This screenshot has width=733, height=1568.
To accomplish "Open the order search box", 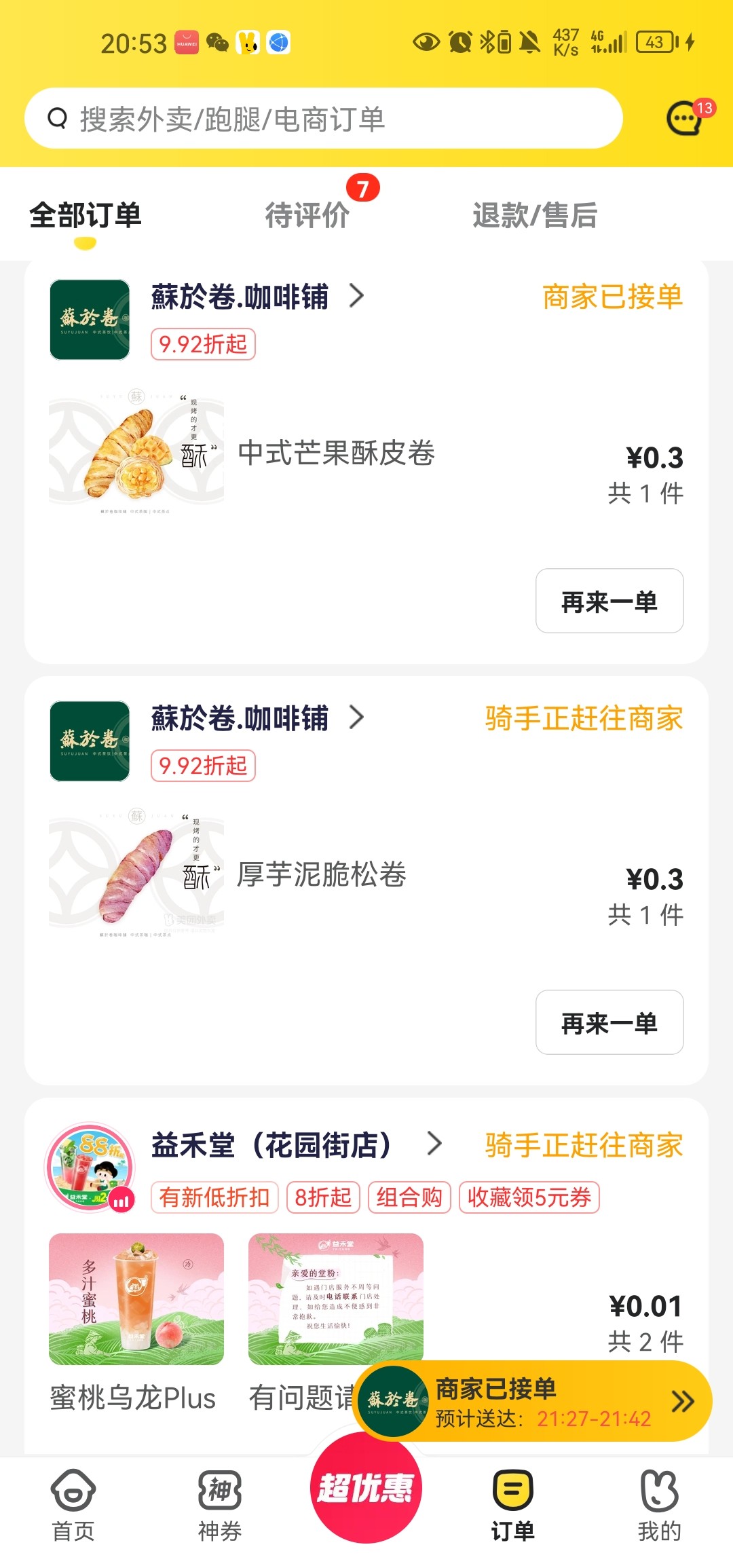I will click(323, 119).
